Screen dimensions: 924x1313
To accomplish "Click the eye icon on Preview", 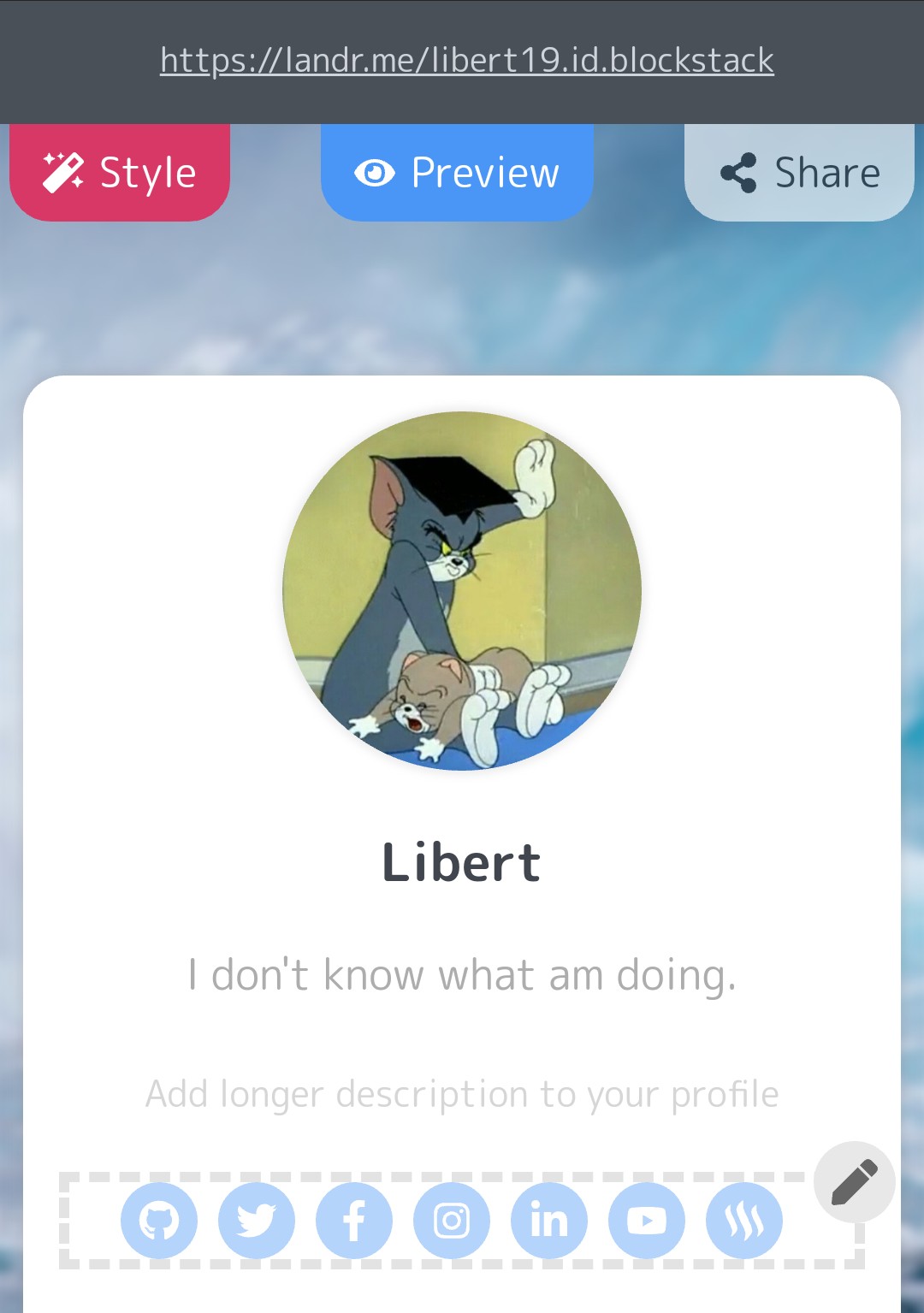I will point(376,171).
